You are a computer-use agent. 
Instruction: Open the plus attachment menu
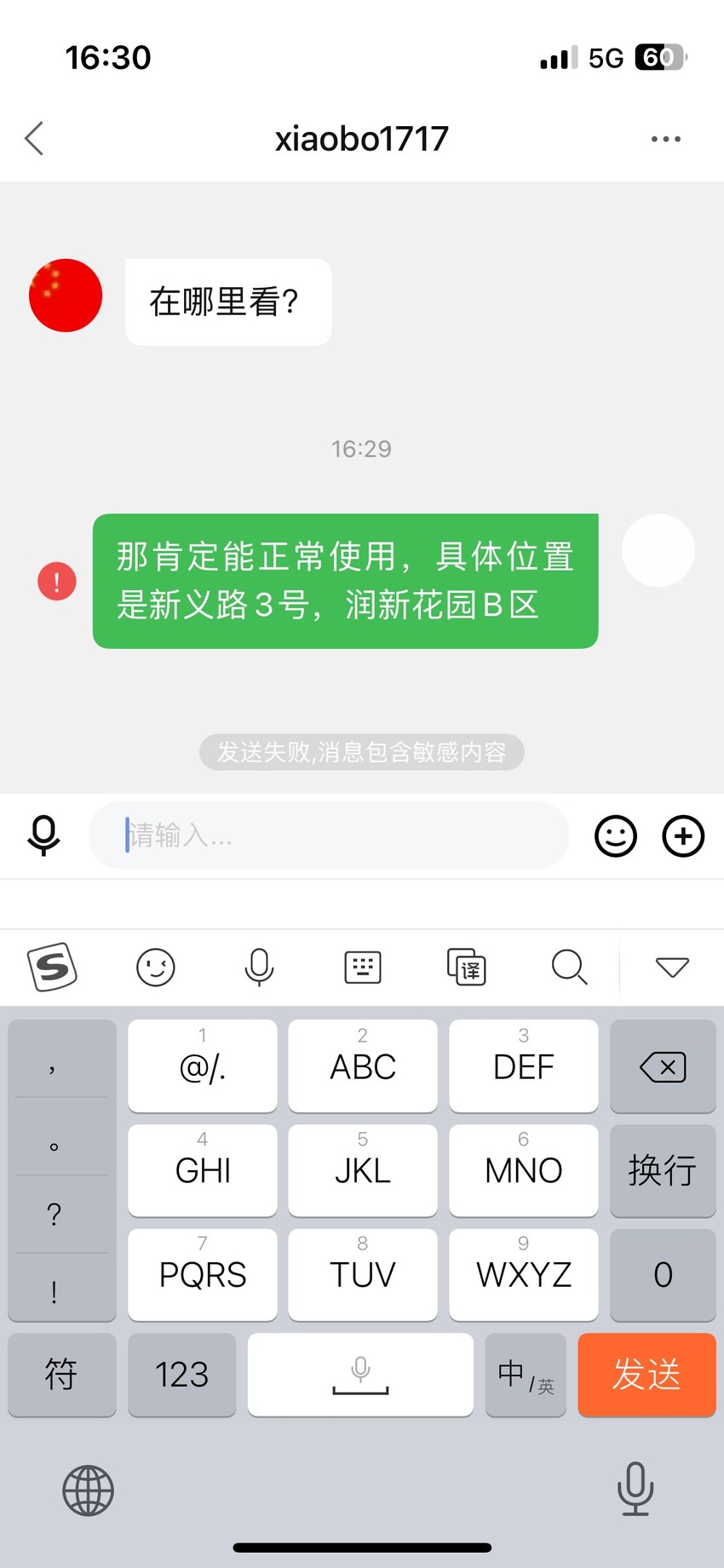coord(683,836)
